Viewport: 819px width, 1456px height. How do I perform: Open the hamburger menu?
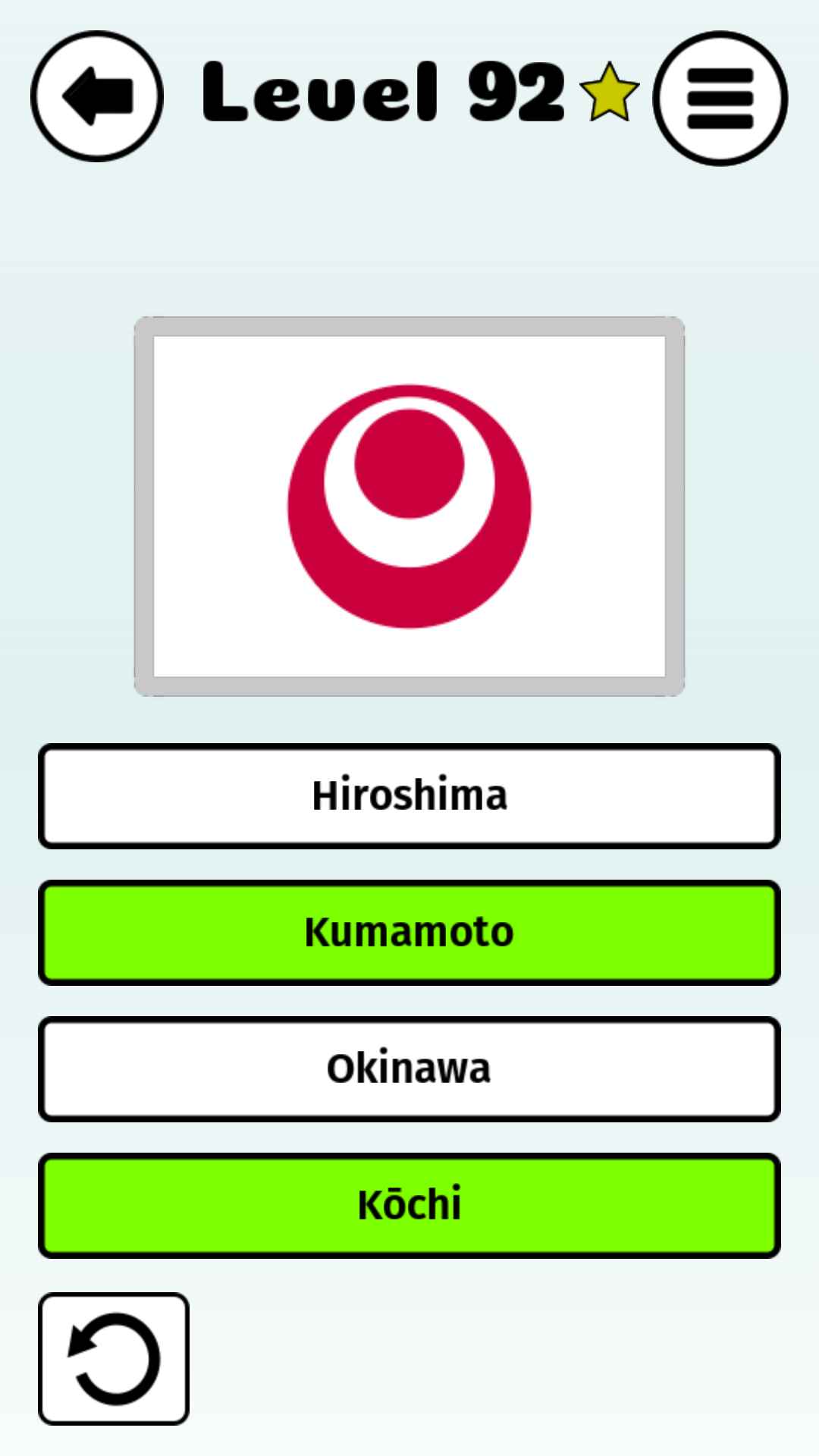click(x=720, y=99)
